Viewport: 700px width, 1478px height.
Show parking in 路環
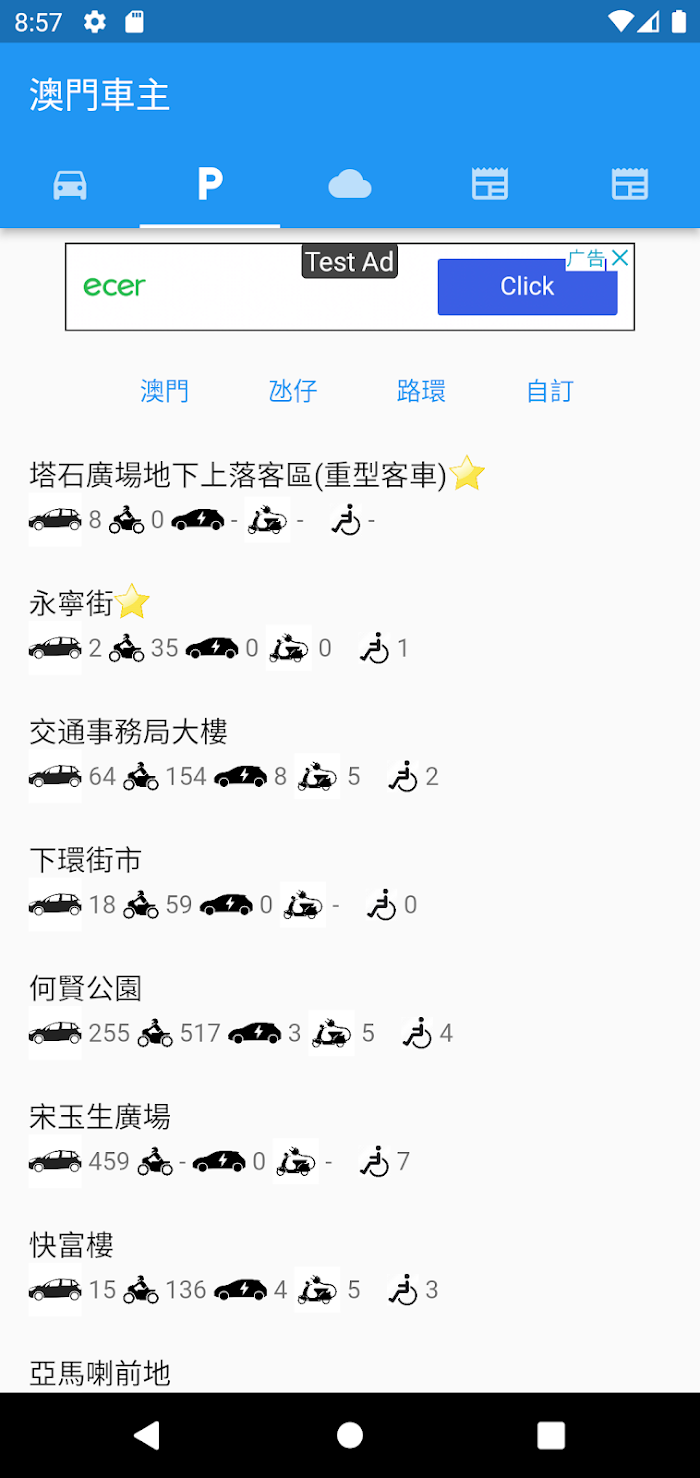click(x=421, y=391)
